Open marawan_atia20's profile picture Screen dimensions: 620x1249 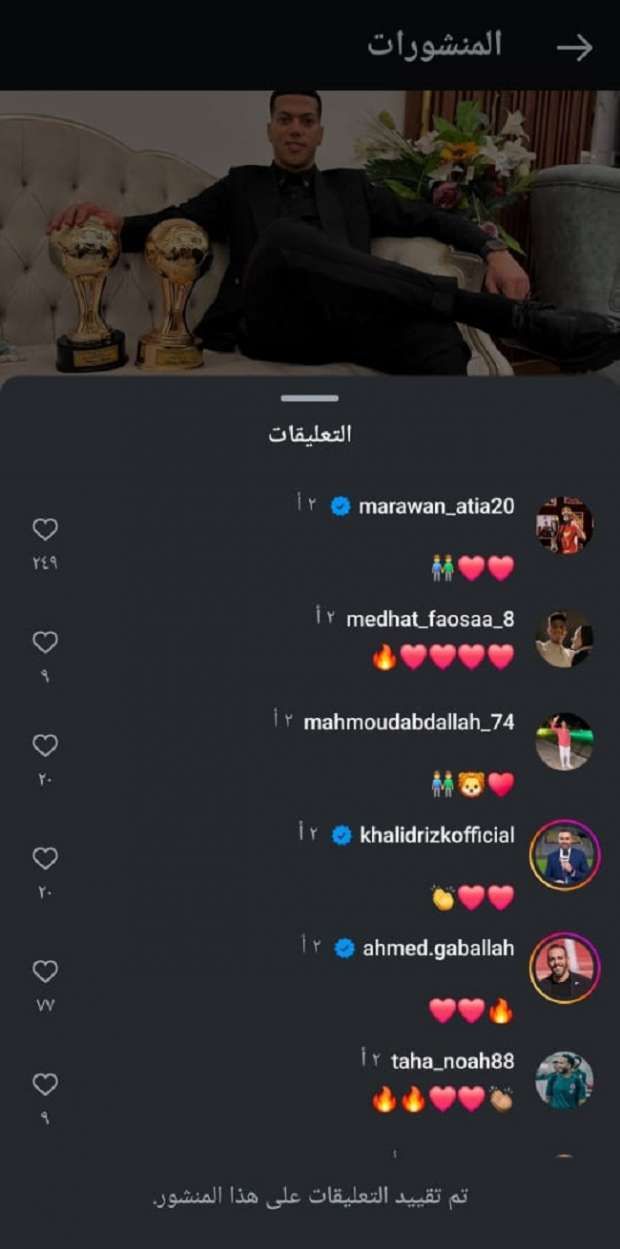[564, 525]
